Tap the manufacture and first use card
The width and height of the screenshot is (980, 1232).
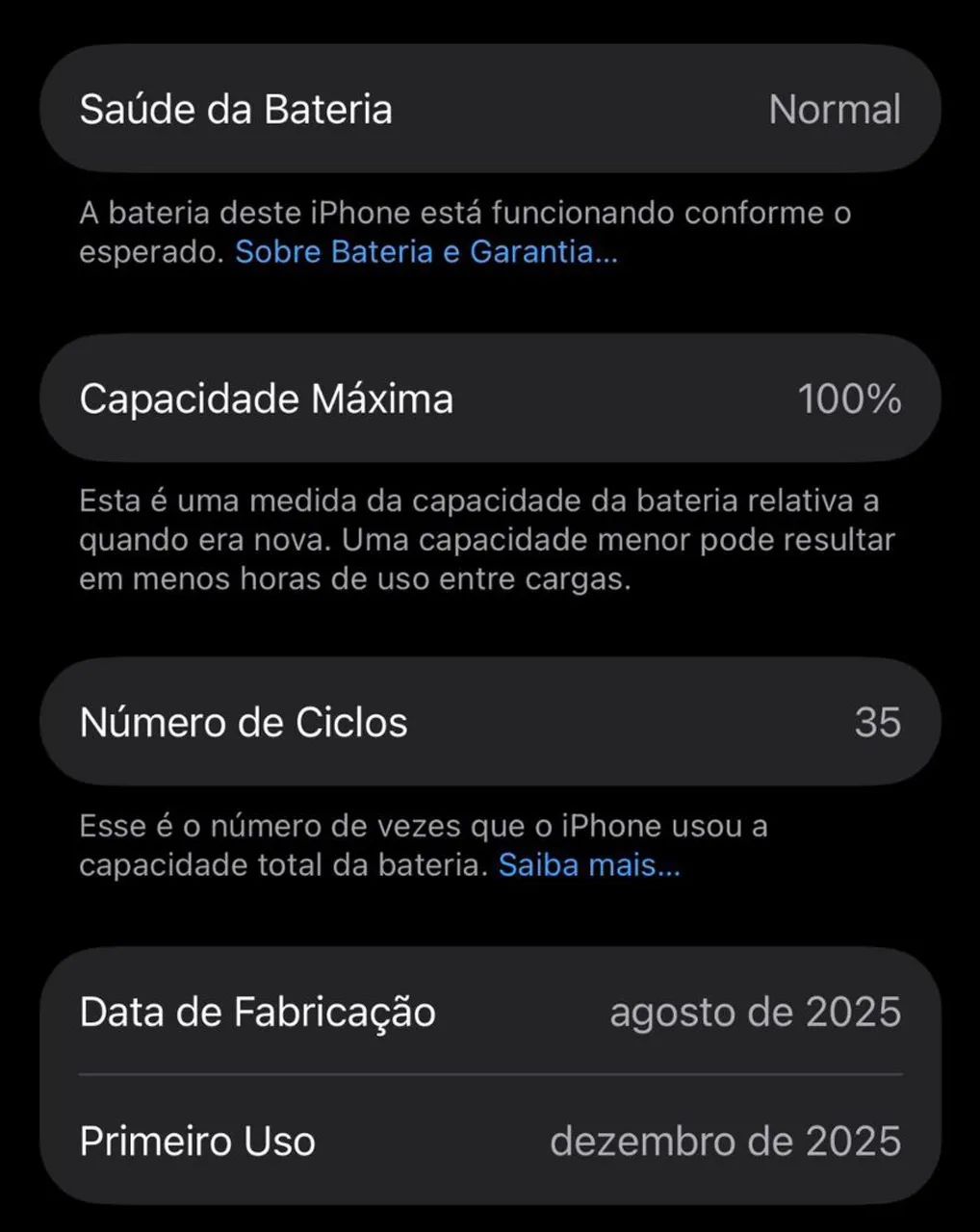point(490,1075)
